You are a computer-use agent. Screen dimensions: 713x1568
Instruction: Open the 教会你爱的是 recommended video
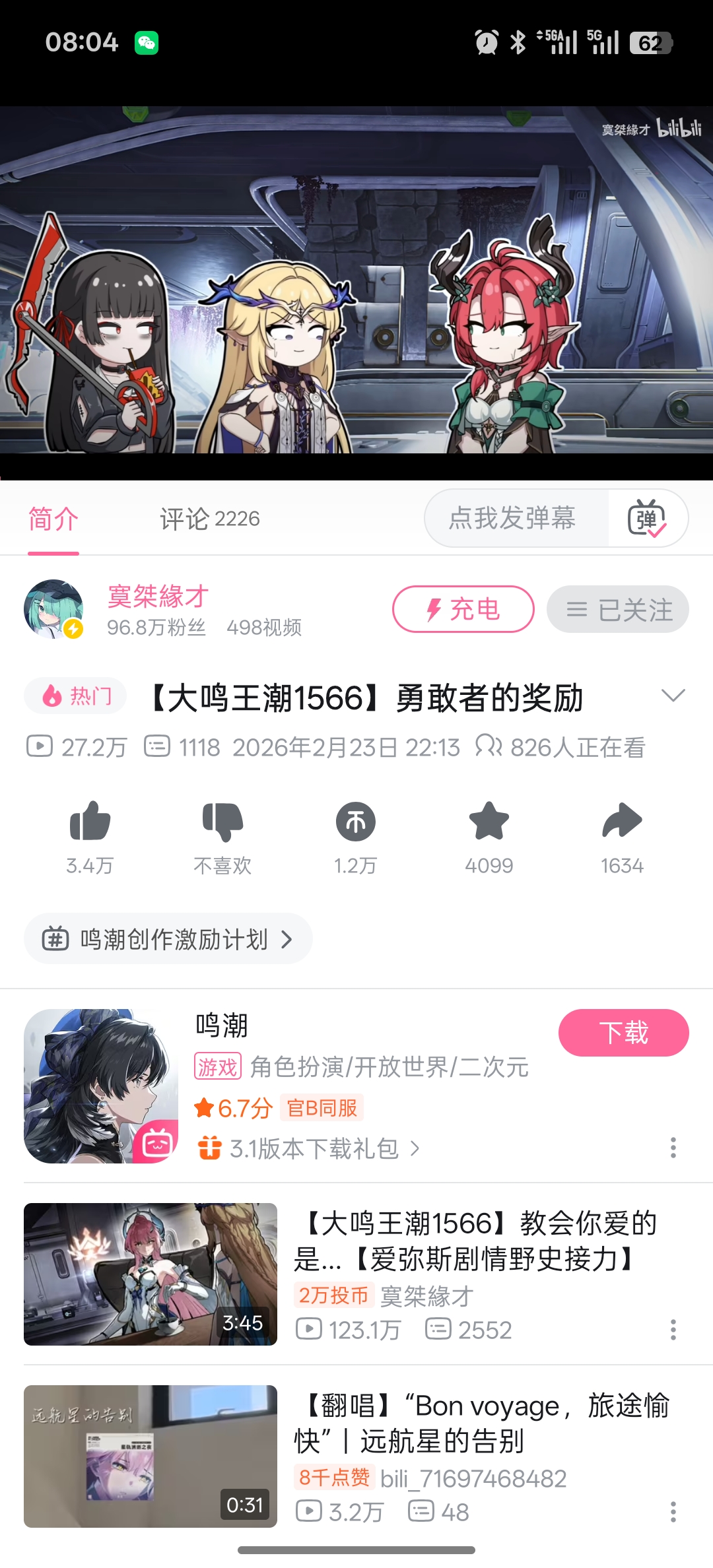pyautogui.click(x=475, y=1241)
